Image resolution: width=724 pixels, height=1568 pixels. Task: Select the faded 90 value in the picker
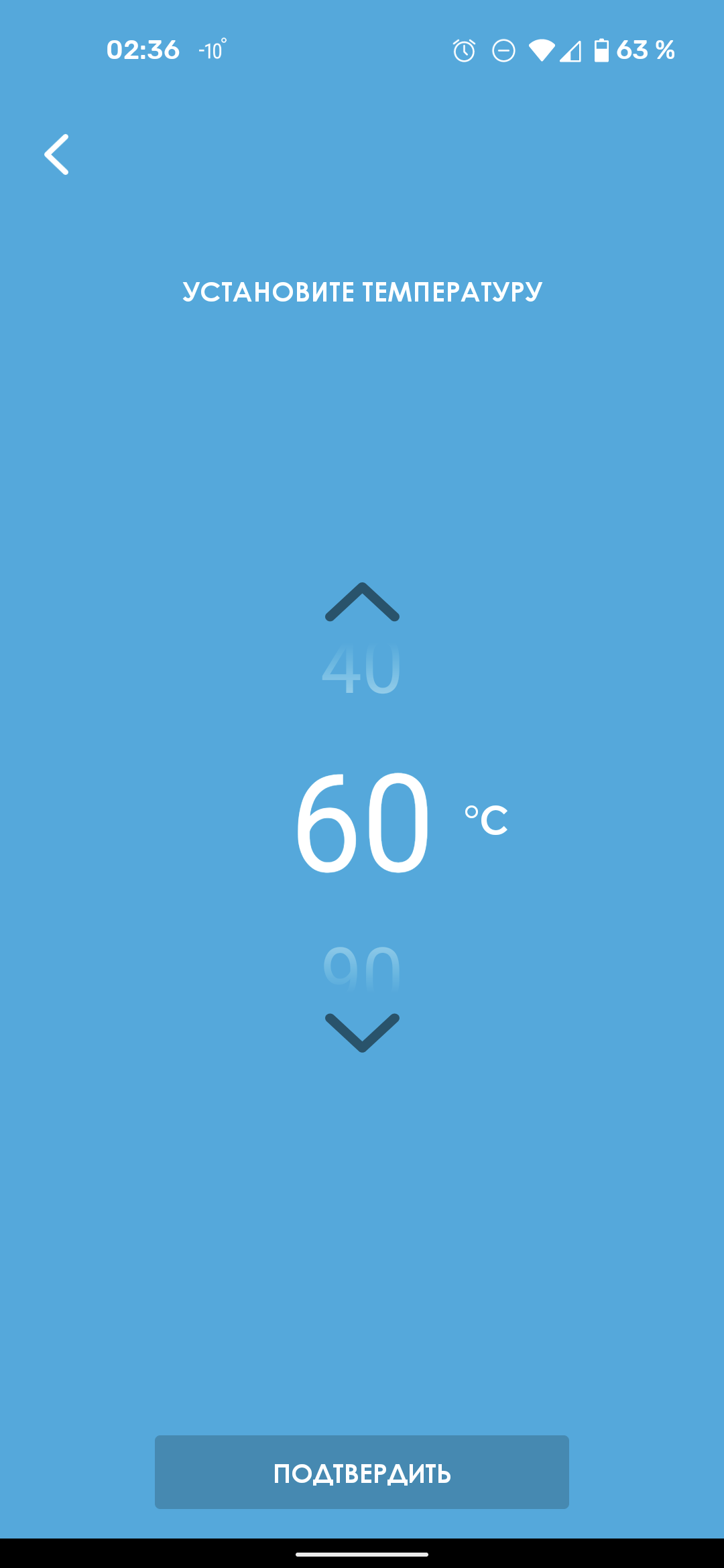click(x=361, y=968)
